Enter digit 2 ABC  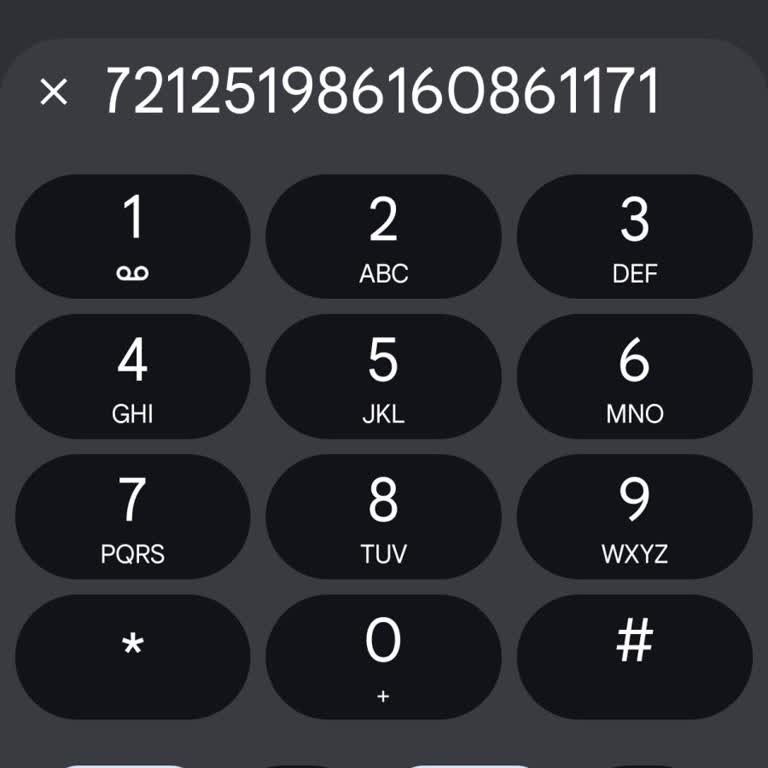(x=383, y=237)
